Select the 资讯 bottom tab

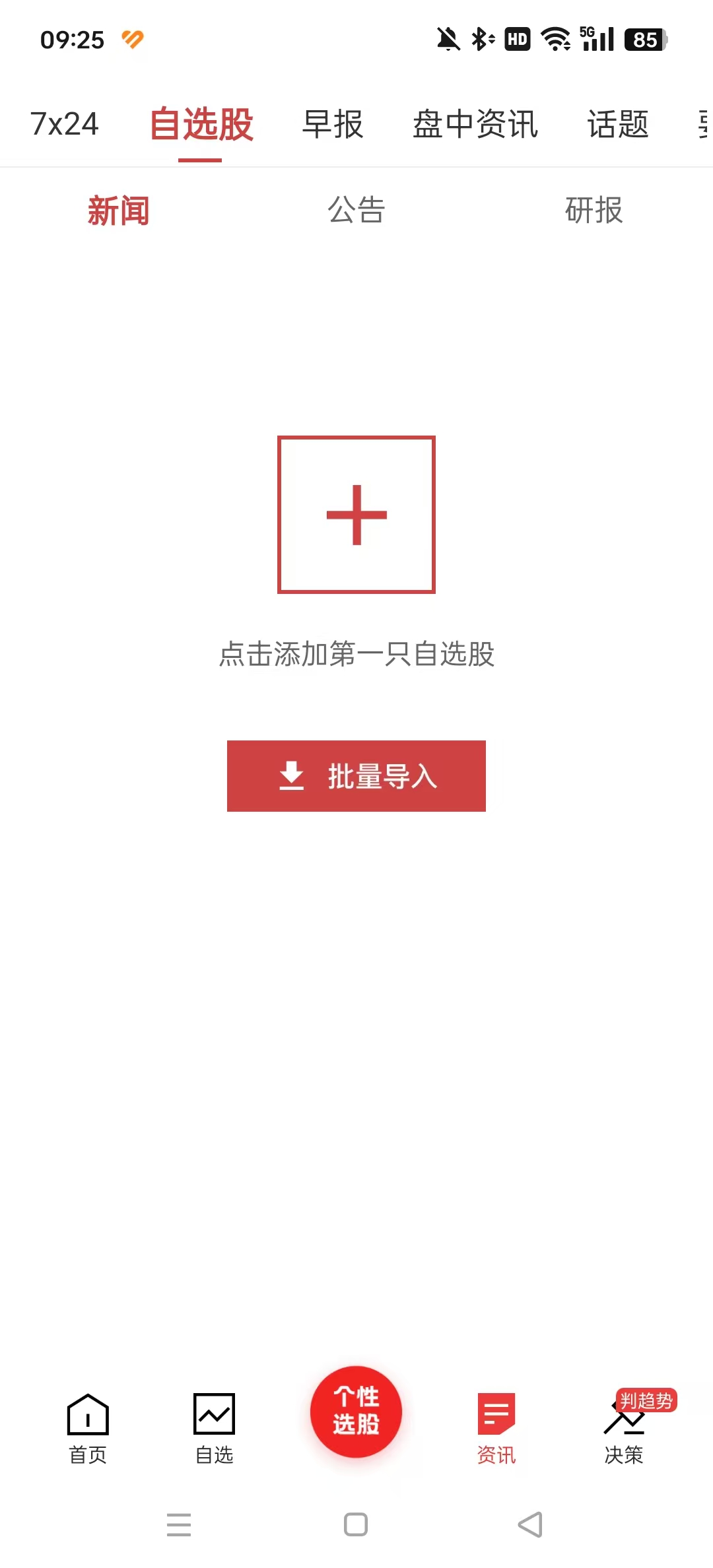point(496,1429)
